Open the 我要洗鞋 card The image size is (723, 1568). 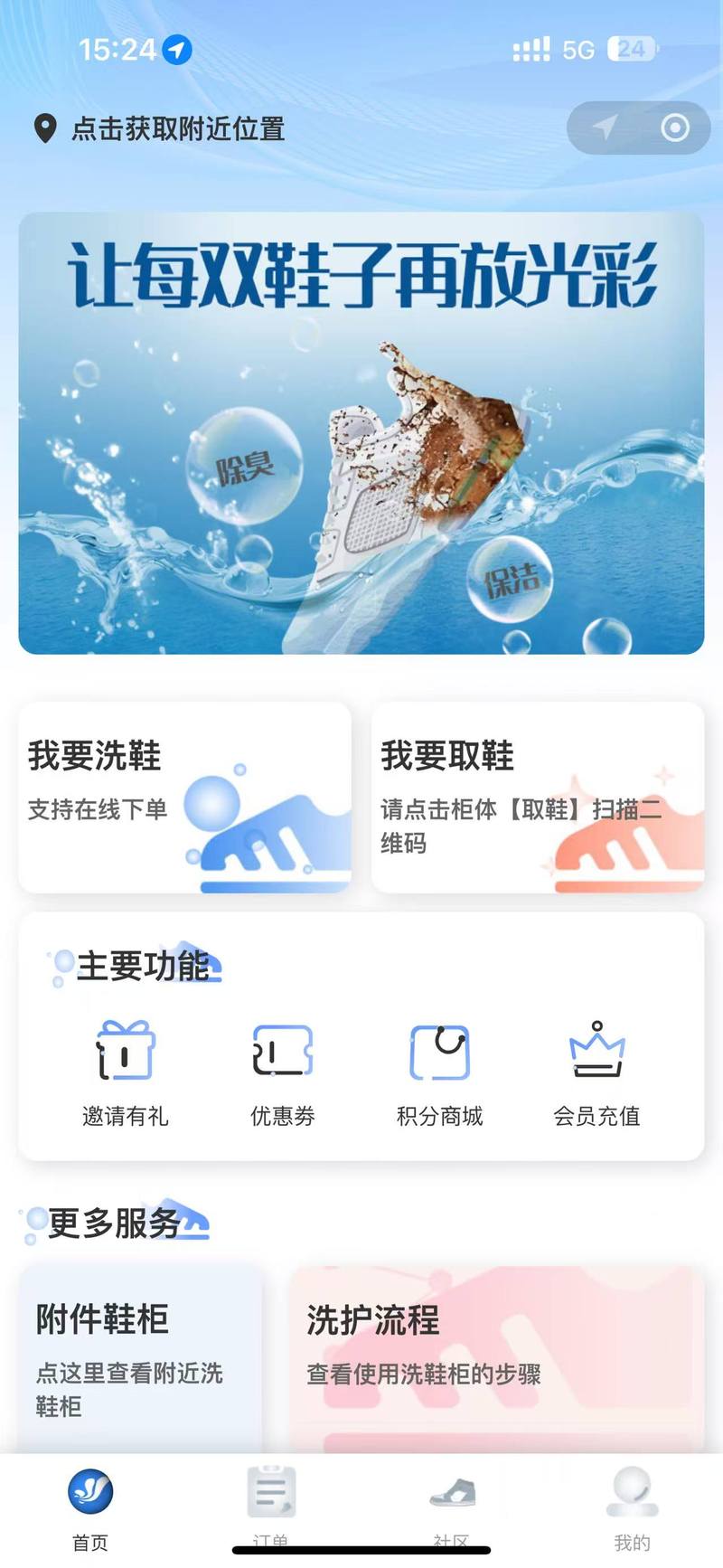point(184,798)
